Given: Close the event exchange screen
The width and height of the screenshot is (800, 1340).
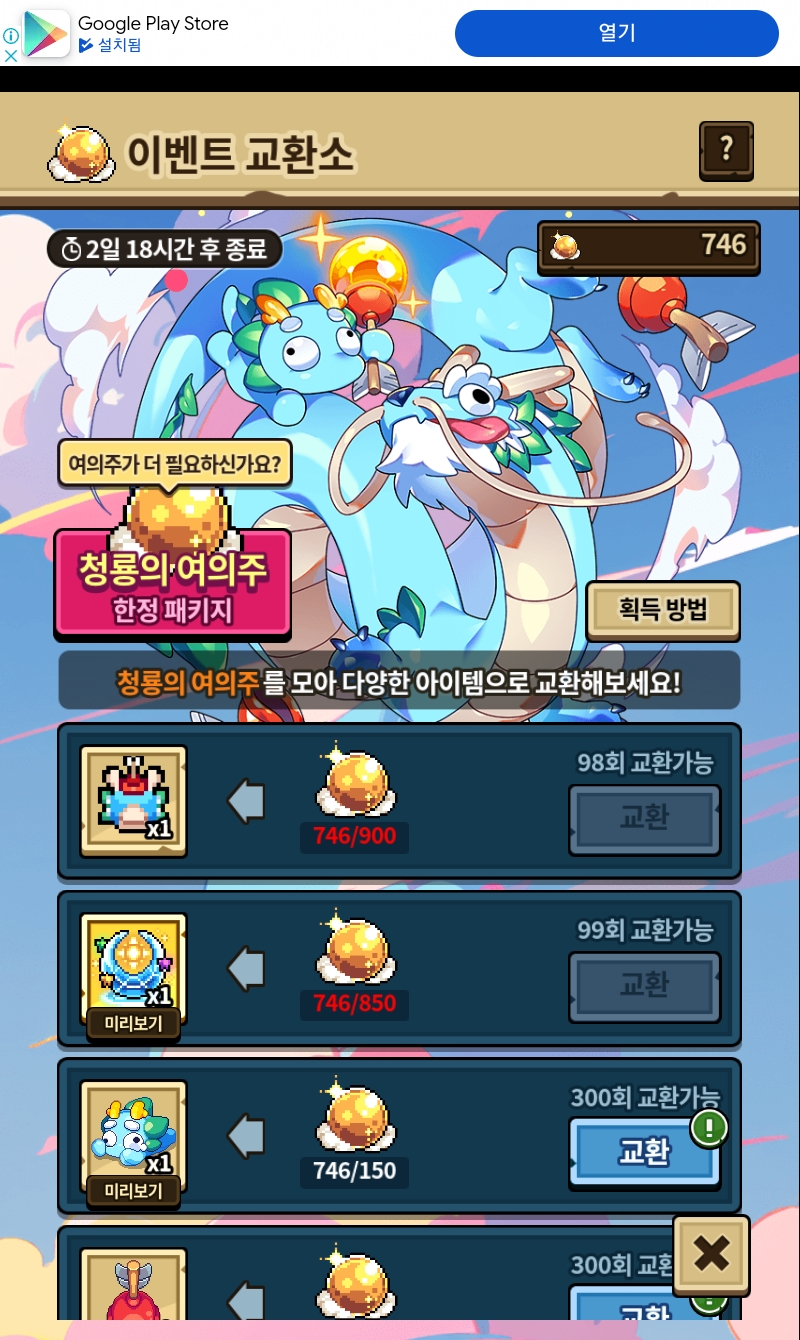Looking at the screenshot, I should (711, 1253).
